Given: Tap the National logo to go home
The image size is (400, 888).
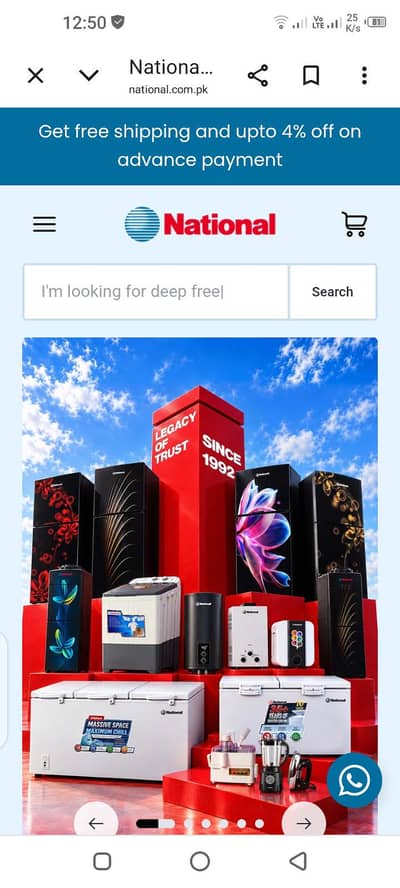Looking at the screenshot, I should tap(200, 224).
